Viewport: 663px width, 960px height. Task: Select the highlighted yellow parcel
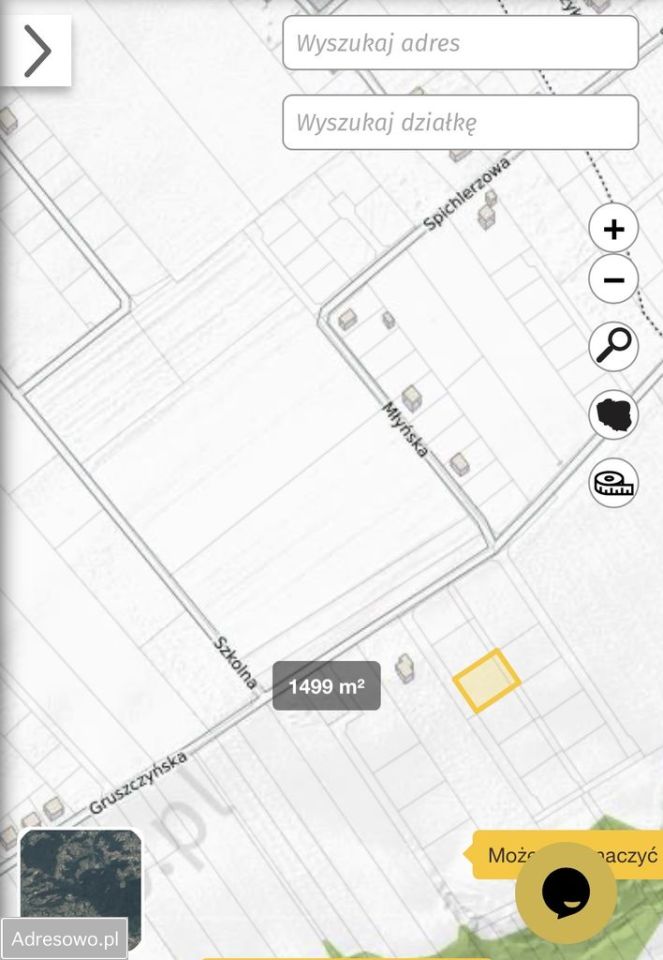point(487,681)
